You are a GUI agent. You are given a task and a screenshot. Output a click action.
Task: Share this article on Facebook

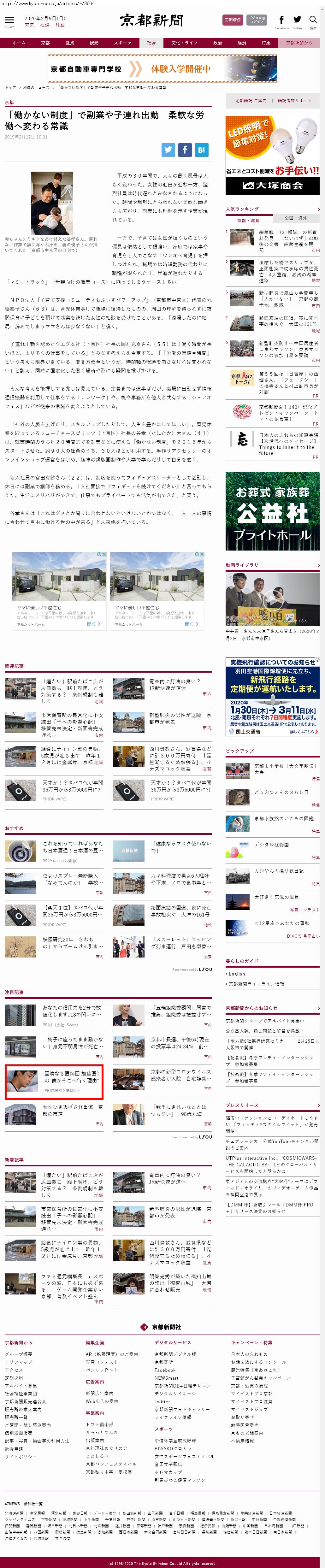tap(184, 150)
